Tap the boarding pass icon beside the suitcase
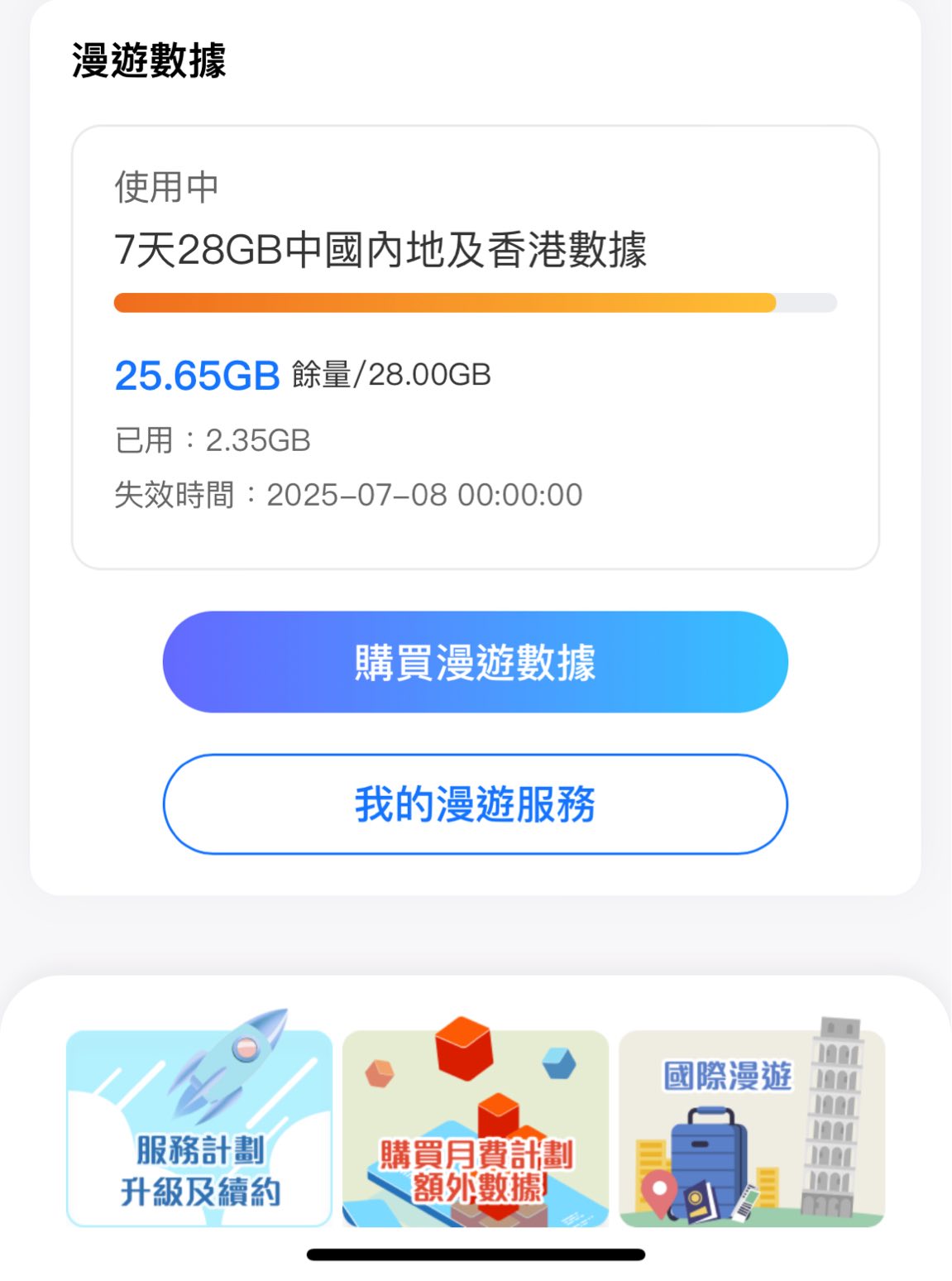The image size is (952, 1281). [746, 1202]
